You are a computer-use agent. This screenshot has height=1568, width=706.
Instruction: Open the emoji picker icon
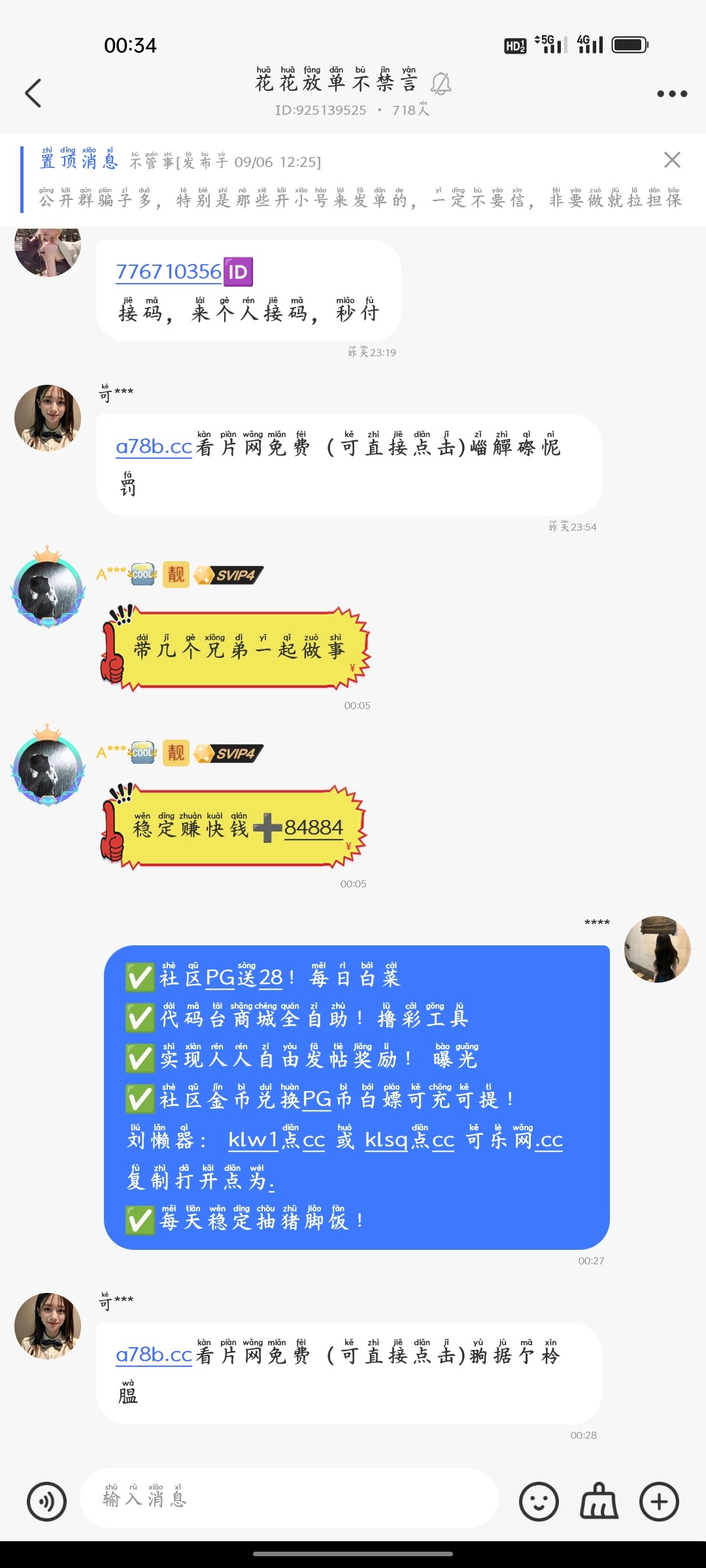point(538,1501)
